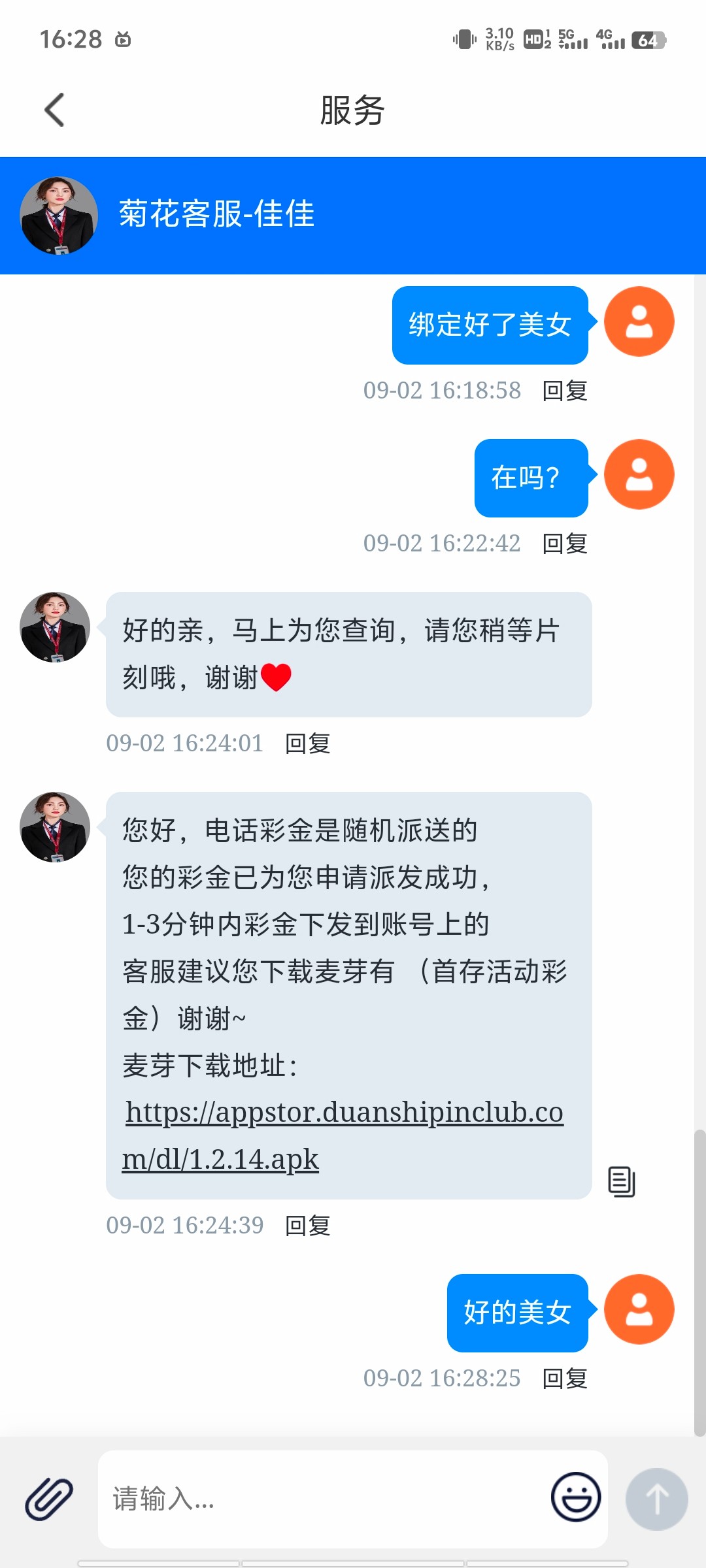Screen dimensions: 706x1568
Task: Tap 回复 under the 在吗? message
Action: [x=565, y=544]
